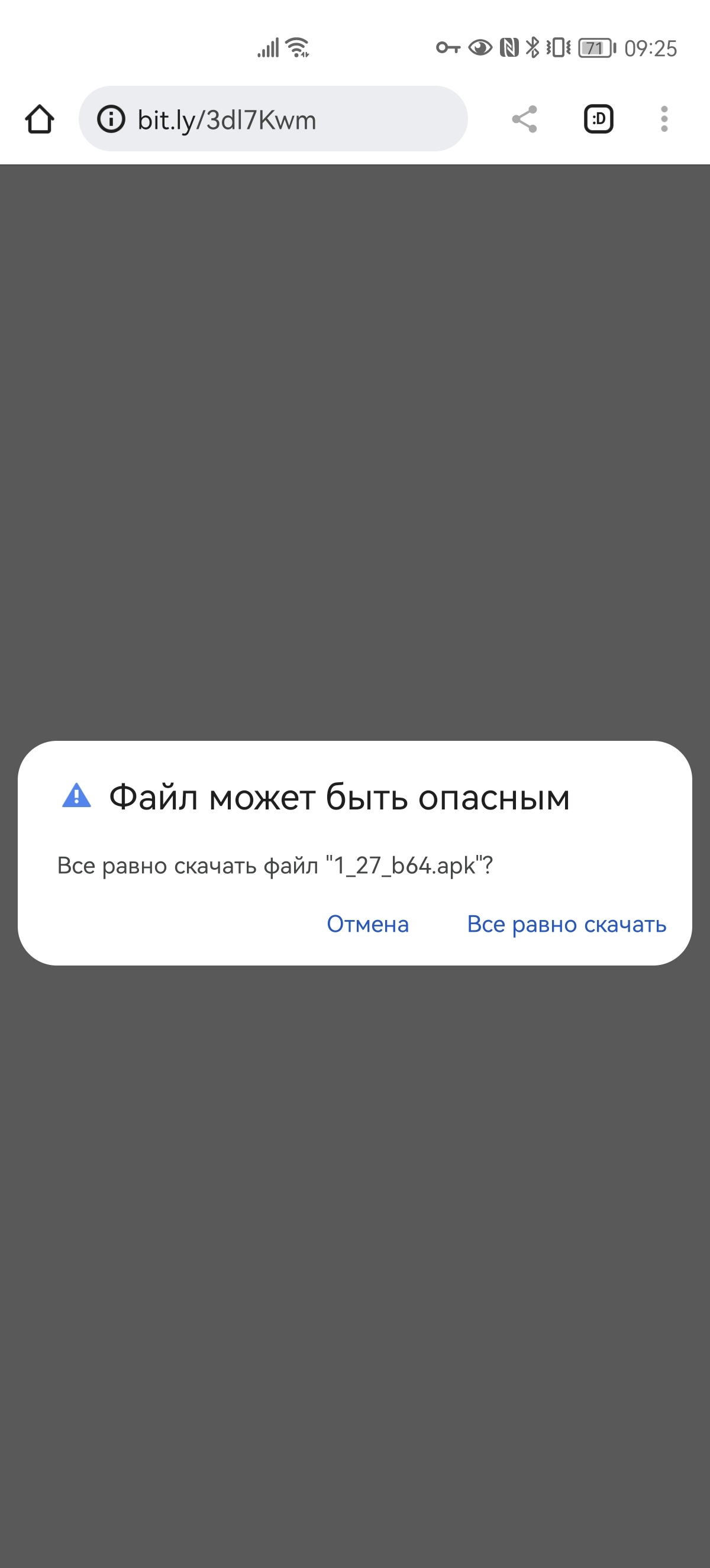View site info icon in address bar

pos(111,119)
